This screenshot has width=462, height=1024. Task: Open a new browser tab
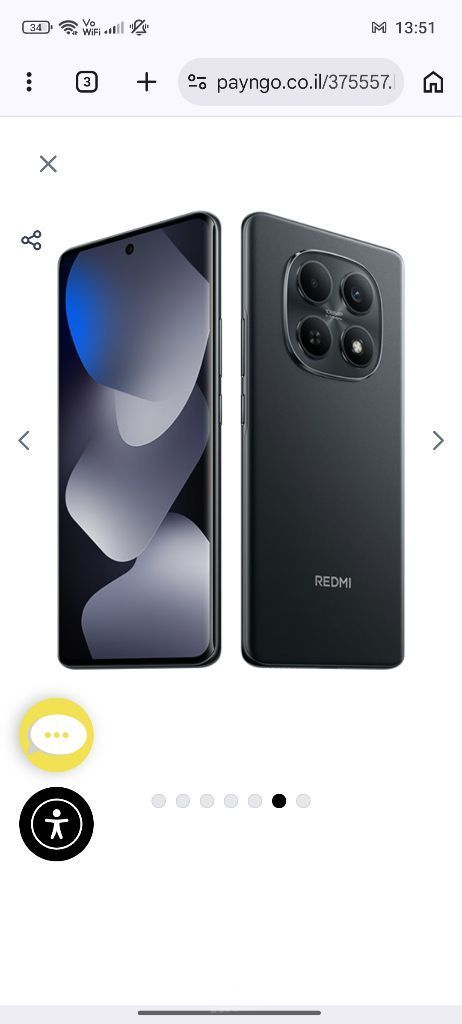(x=146, y=82)
